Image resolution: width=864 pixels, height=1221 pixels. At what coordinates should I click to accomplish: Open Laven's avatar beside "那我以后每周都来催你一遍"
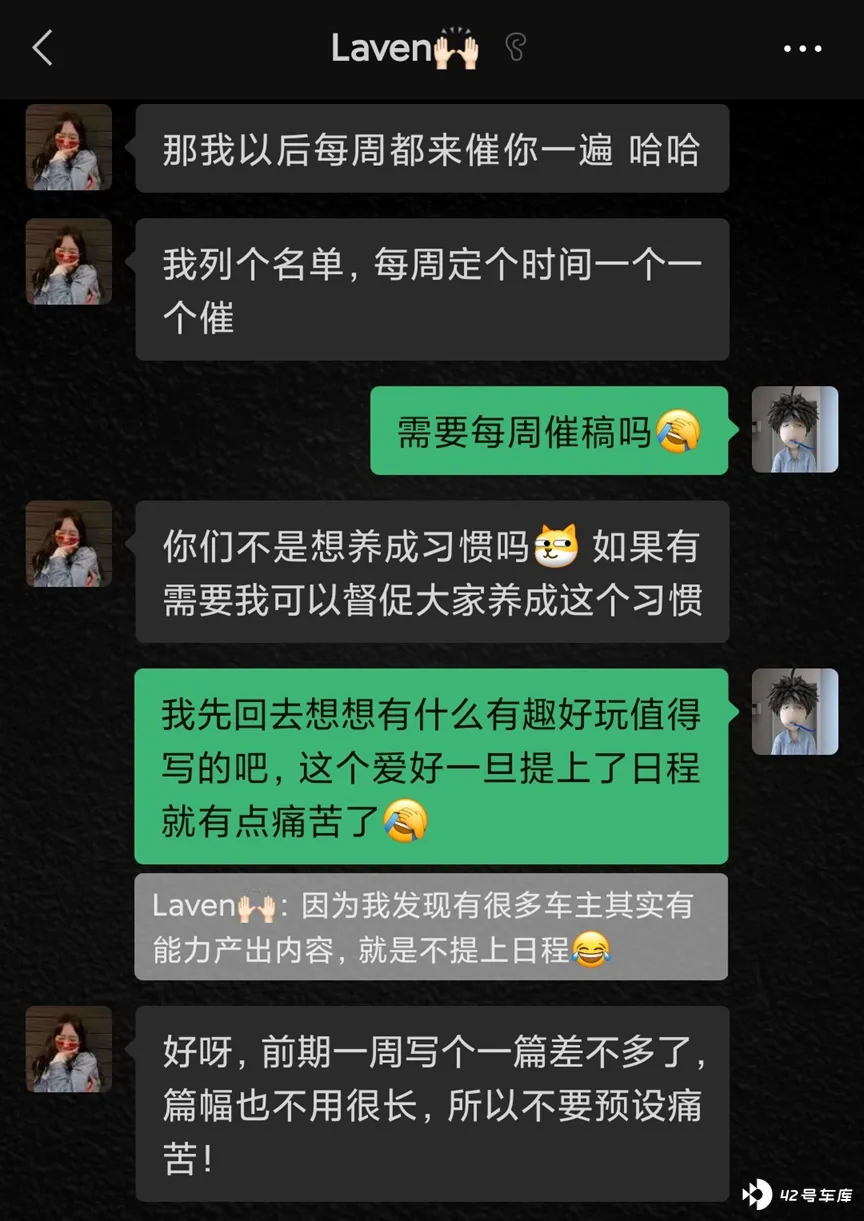[69, 147]
